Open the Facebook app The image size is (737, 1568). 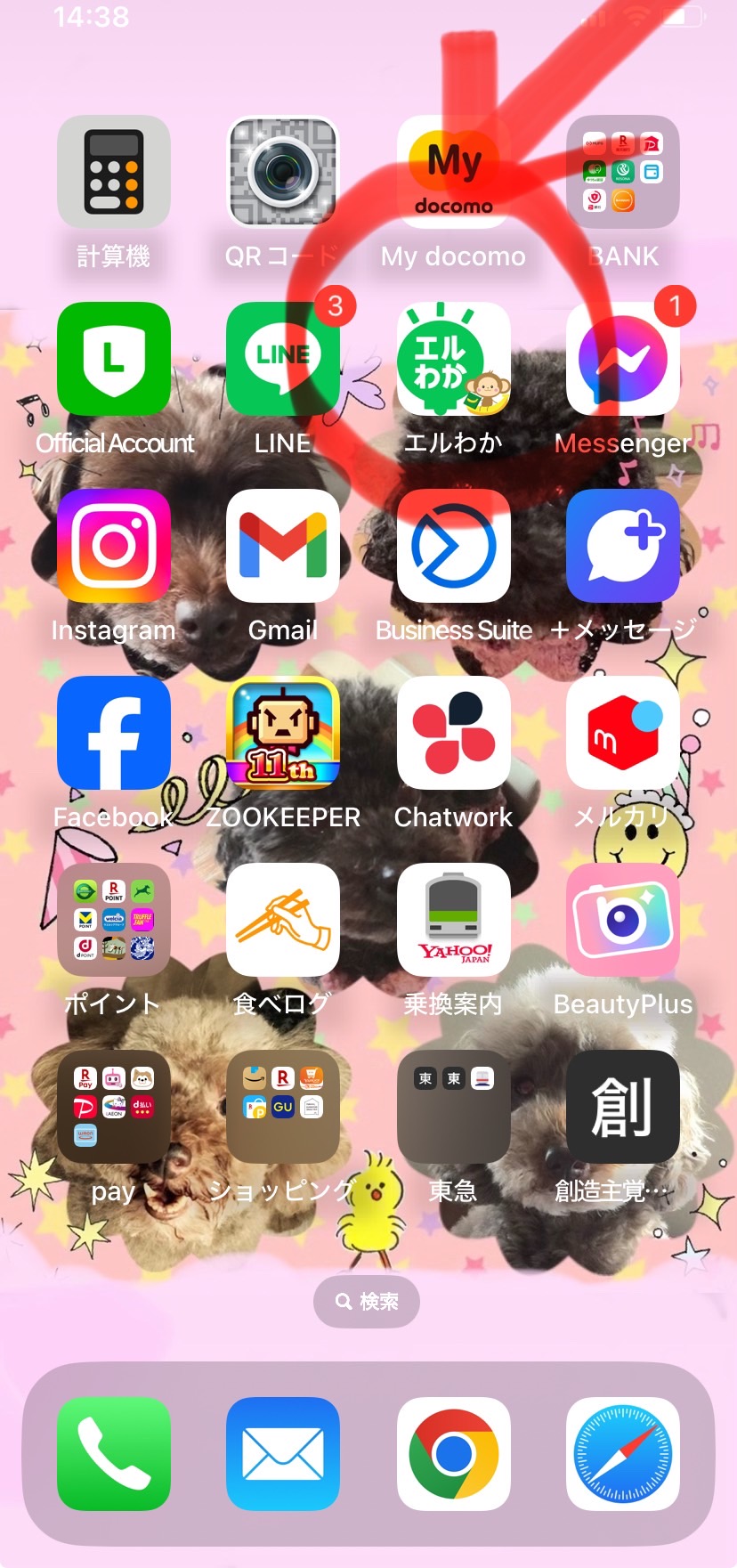(x=114, y=733)
